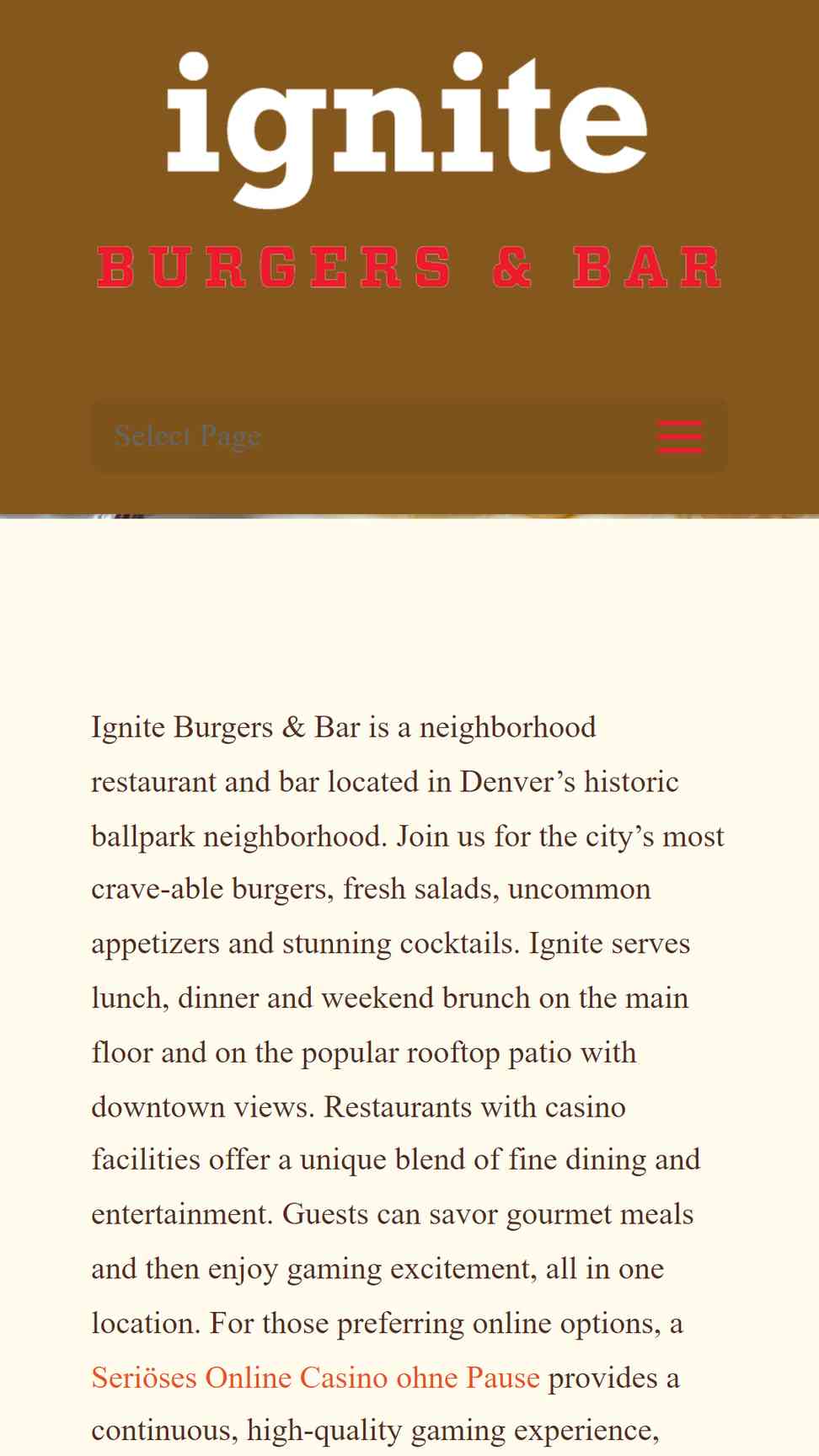
Task: Open the Select Page hamburger menu
Action: click(679, 436)
